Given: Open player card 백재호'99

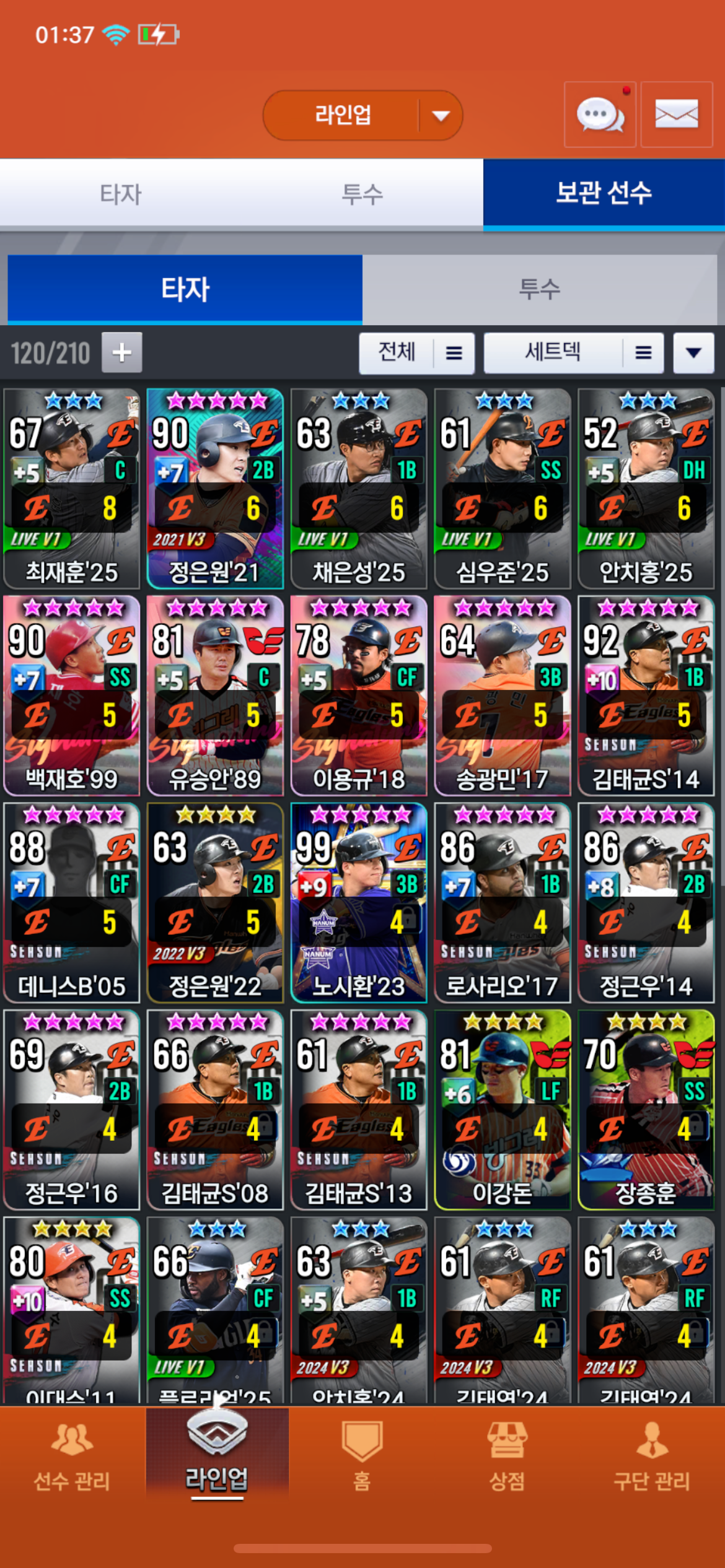Looking at the screenshot, I should coord(71,695).
